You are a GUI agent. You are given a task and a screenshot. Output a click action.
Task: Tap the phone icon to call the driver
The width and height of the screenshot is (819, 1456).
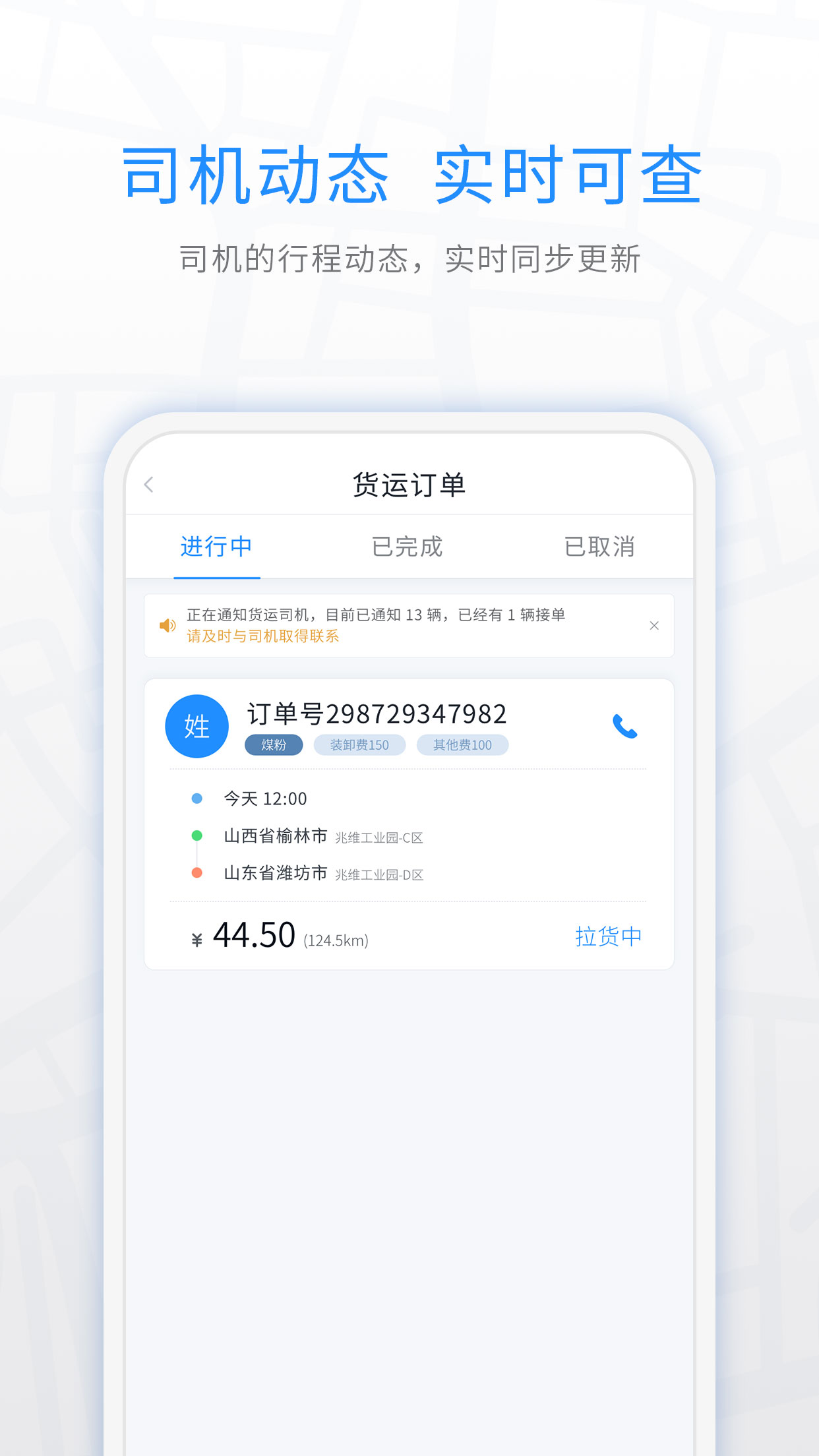[625, 727]
